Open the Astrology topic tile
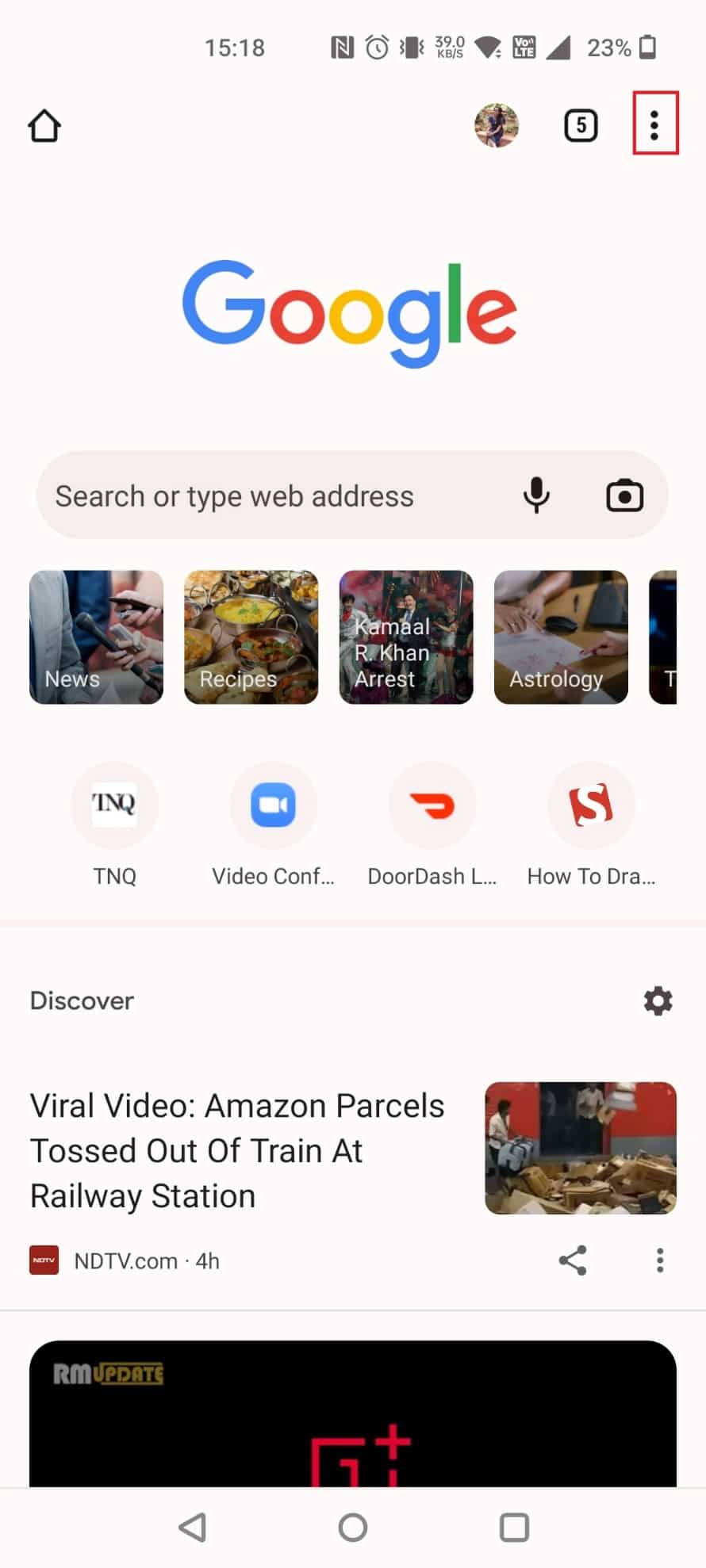This screenshot has width=706, height=1568. tap(560, 637)
